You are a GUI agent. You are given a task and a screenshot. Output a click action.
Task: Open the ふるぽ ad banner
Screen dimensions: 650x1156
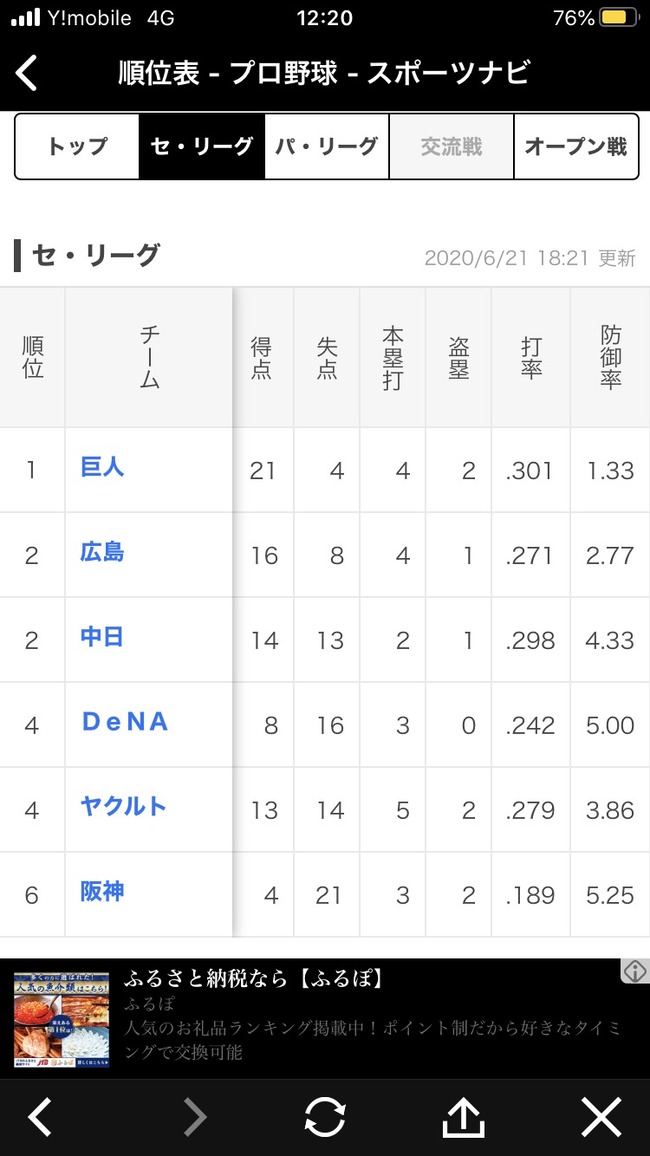pos(325,1019)
